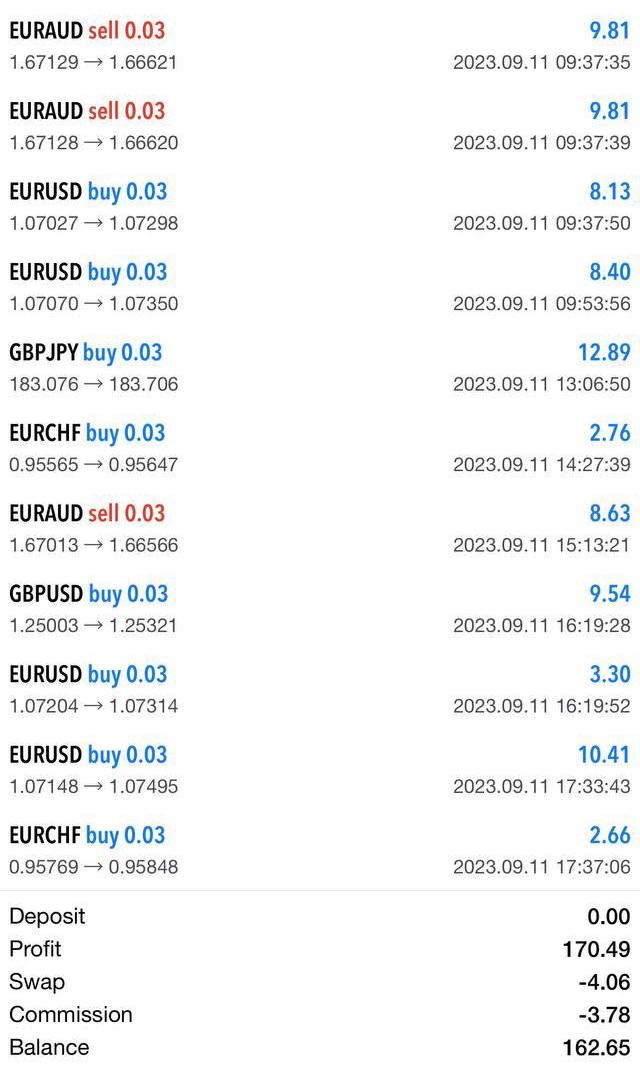Screen dimensions: 640x1068
Task: Select the EURUSD buy trade closed at 09:53:56
Action: [x=320, y=287]
